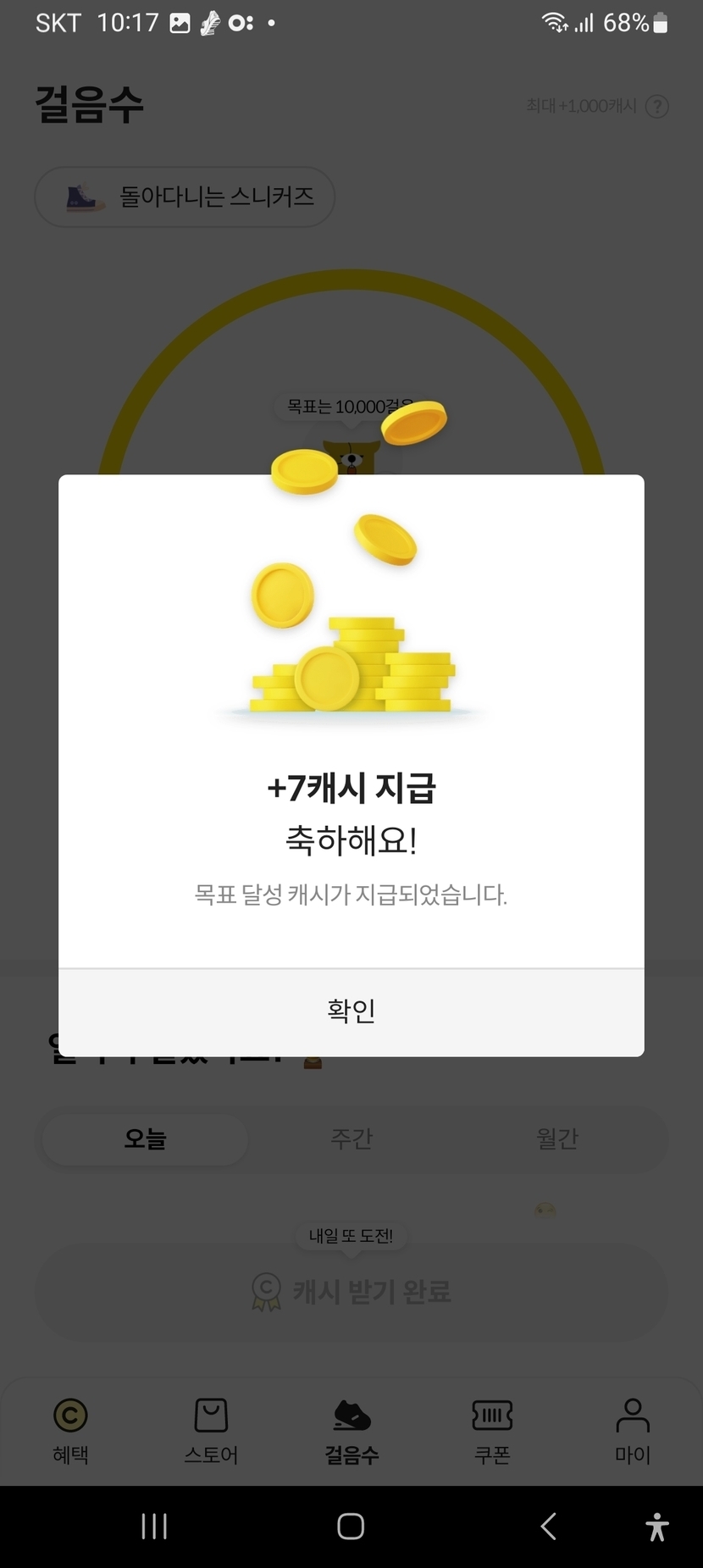Image resolution: width=703 pixels, height=1568 pixels.
Task: Confirm the +7 cash reward with 확인
Action: coord(351,1011)
